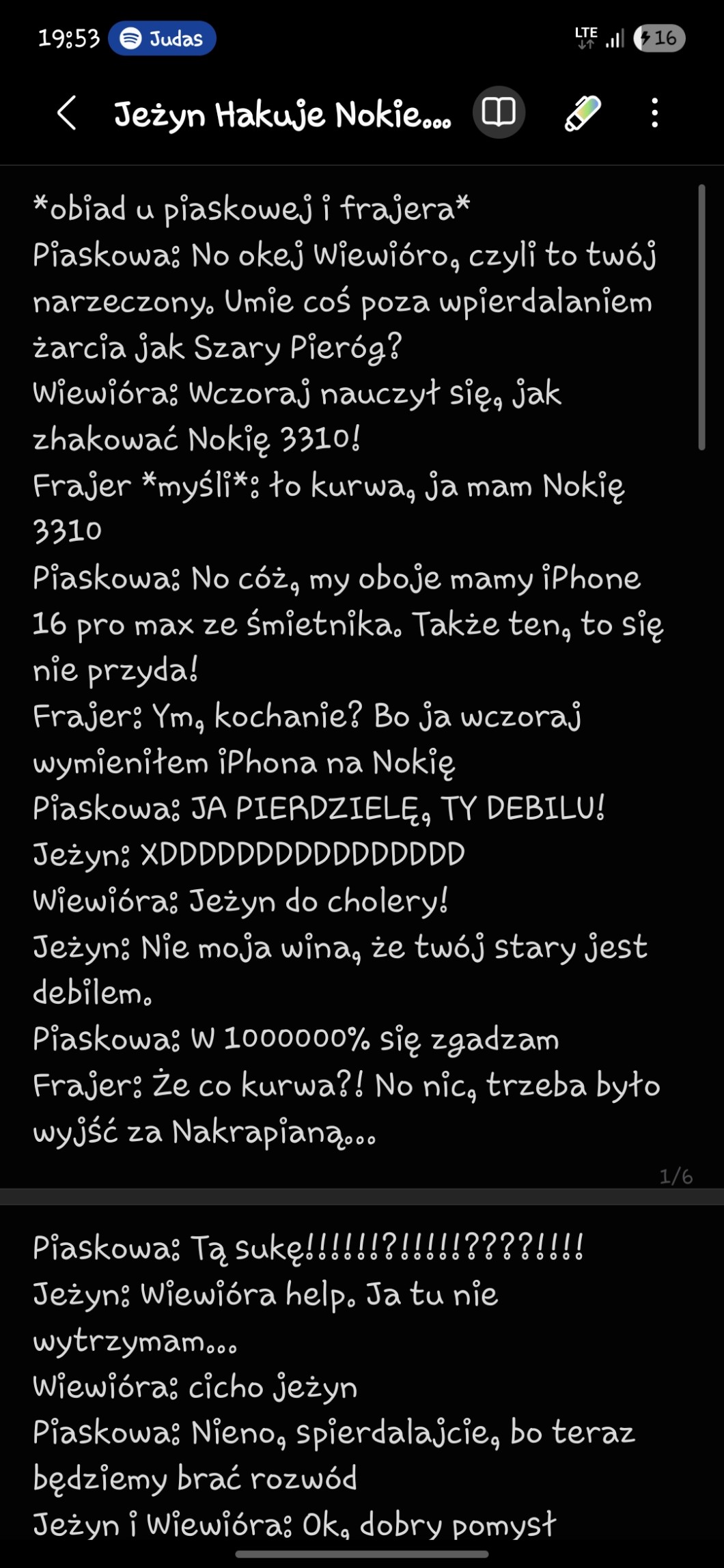Open the three-dot overflow menu
Viewport: 724px width, 1568px height.
[654, 113]
